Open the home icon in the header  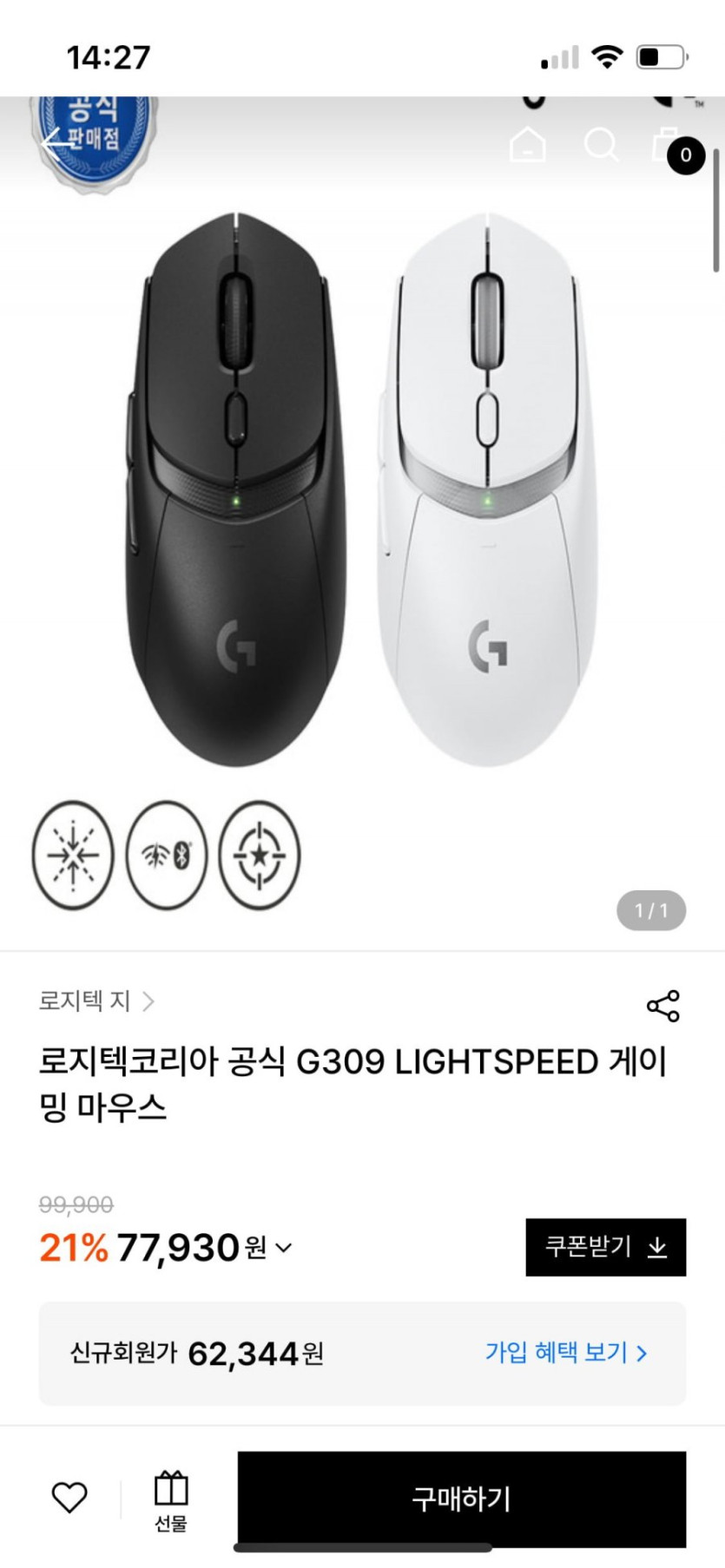tap(527, 144)
